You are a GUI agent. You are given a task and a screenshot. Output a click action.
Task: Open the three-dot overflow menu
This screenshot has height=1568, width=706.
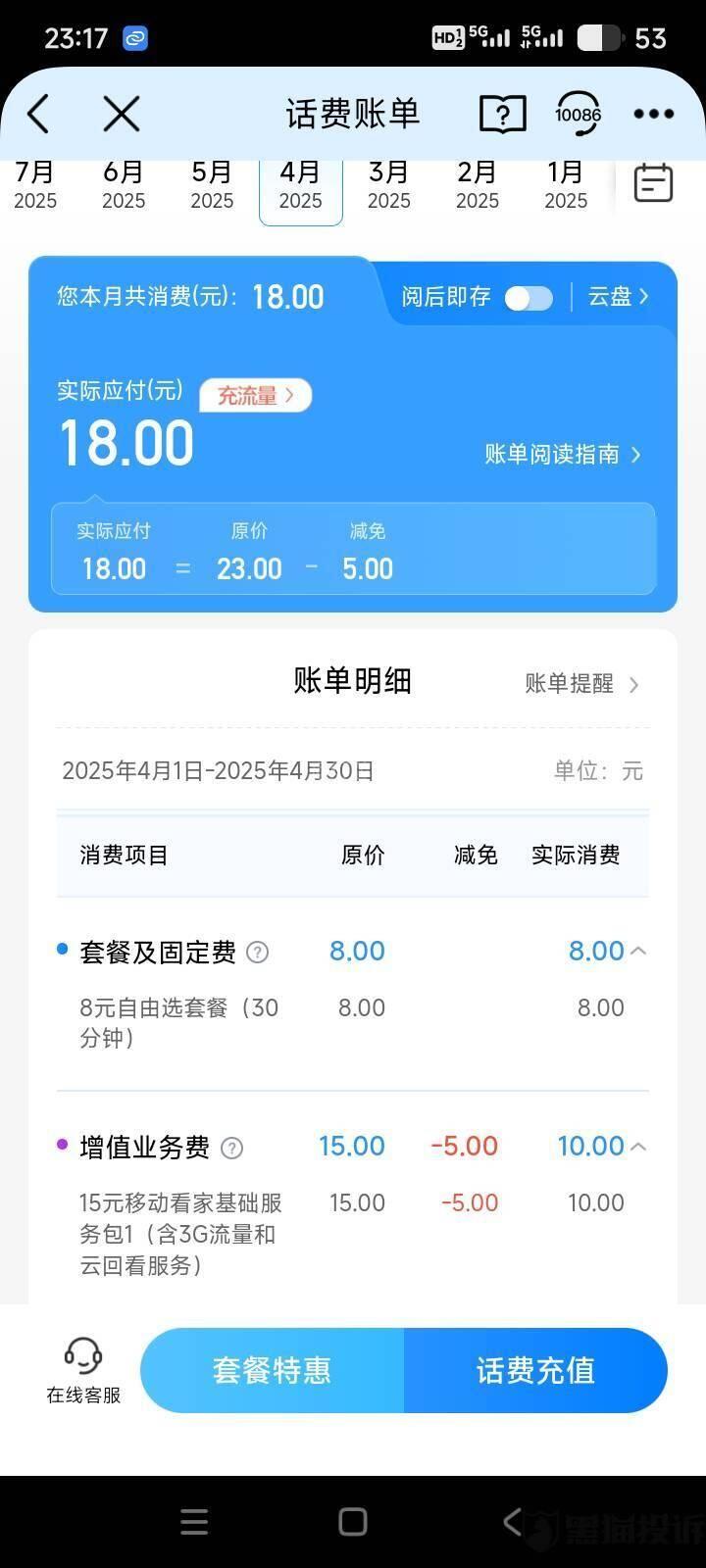pyautogui.click(x=653, y=115)
